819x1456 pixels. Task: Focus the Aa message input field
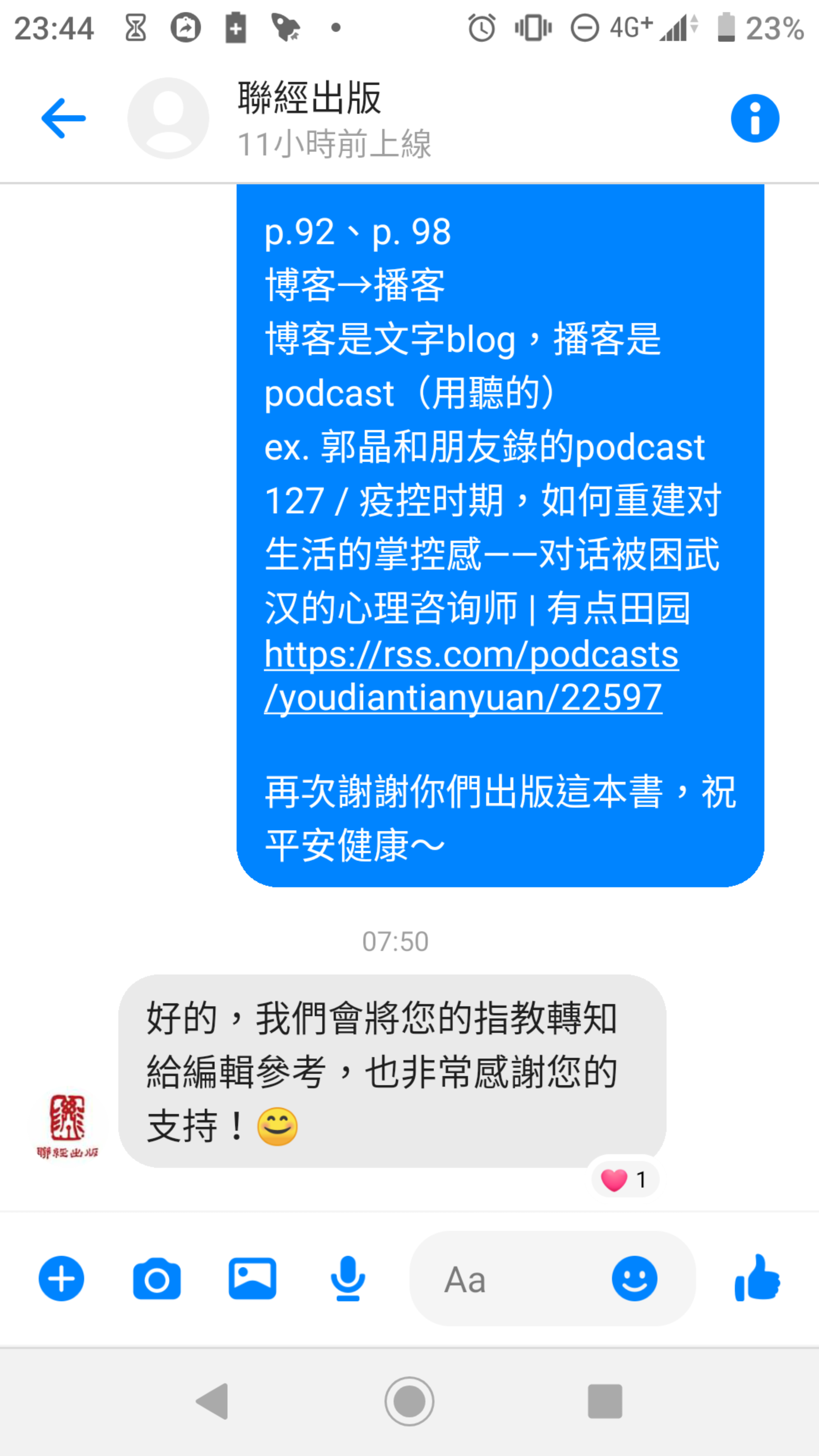(x=509, y=1279)
